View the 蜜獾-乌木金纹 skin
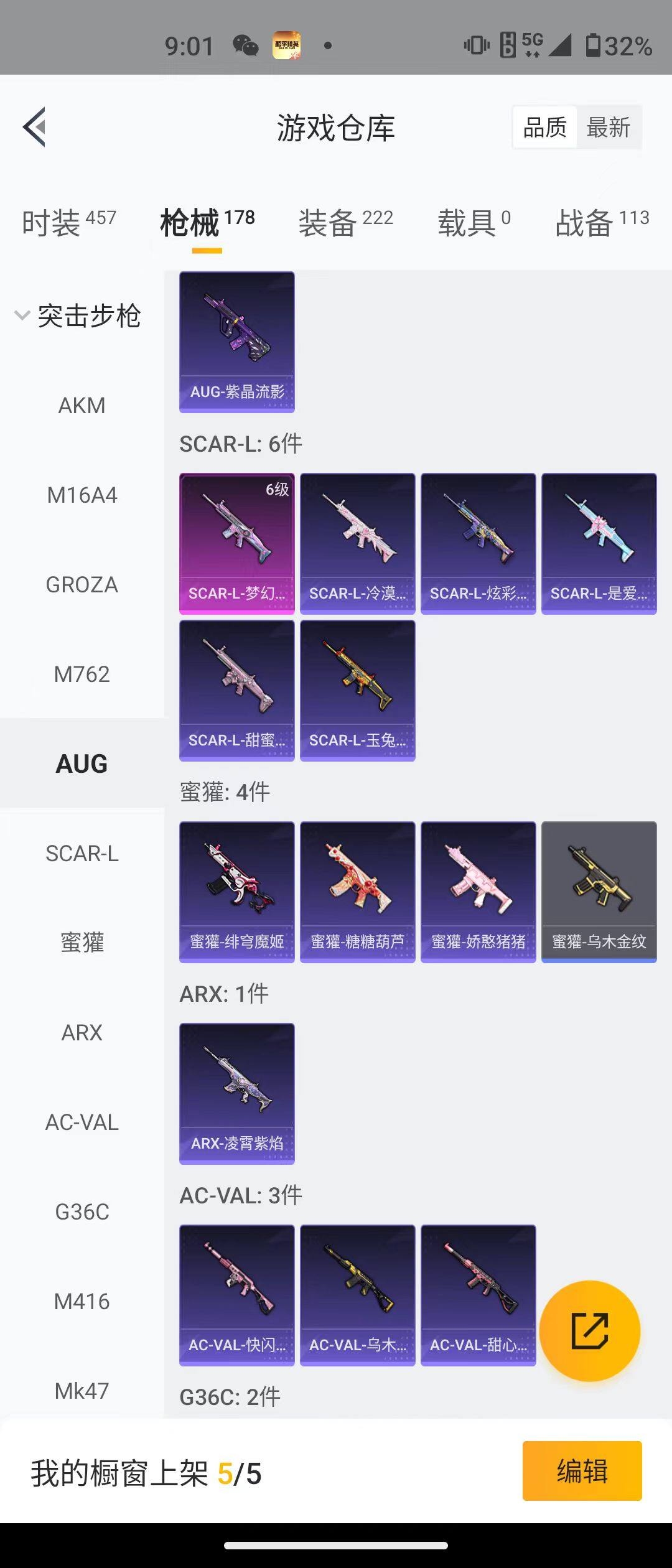This screenshot has height=1568, width=672. click(x=599, y=892)
